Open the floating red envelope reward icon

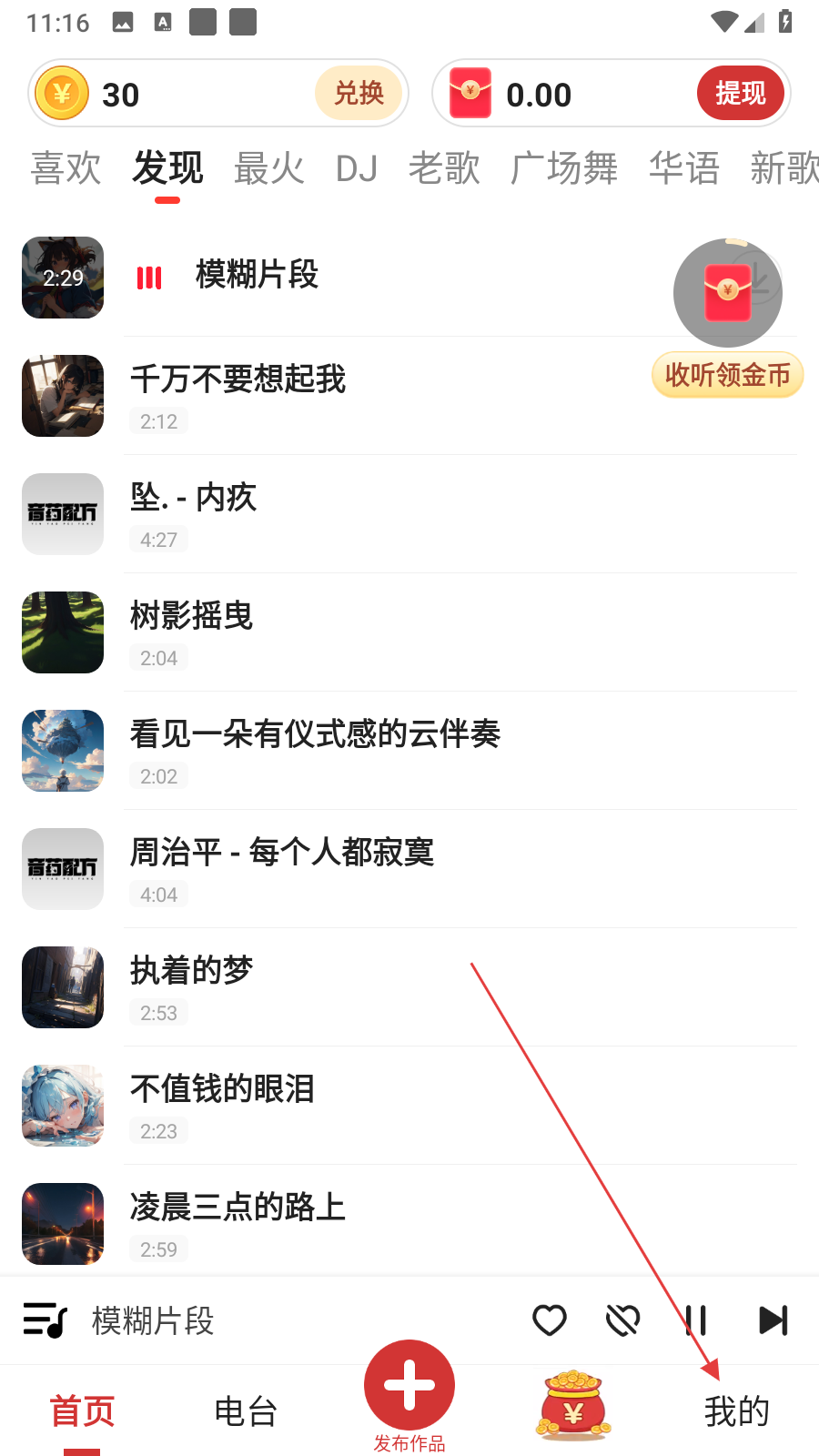pyautogui.click(x=728, y=293)
